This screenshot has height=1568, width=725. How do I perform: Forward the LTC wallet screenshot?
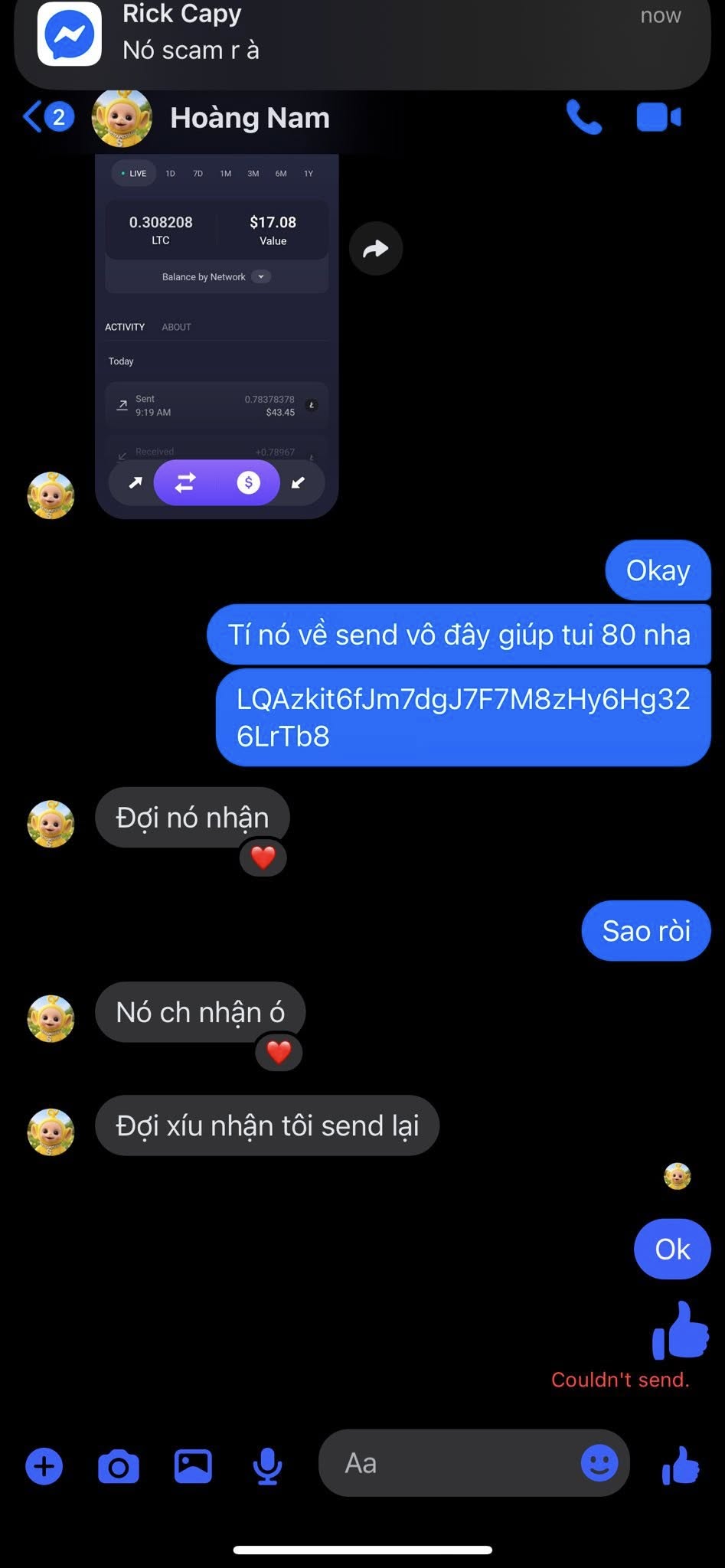point(375,248)
